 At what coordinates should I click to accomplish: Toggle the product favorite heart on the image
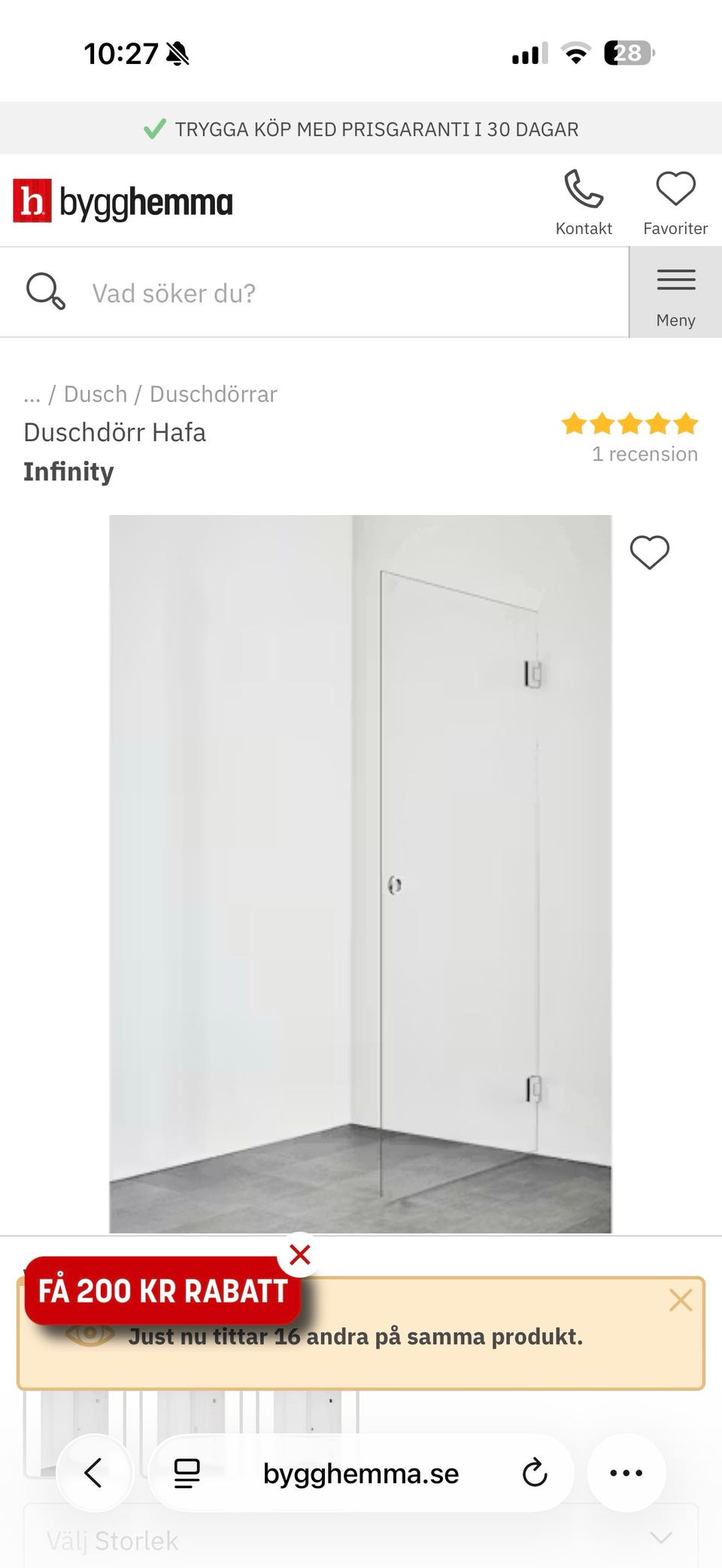[x=648, y=551]
